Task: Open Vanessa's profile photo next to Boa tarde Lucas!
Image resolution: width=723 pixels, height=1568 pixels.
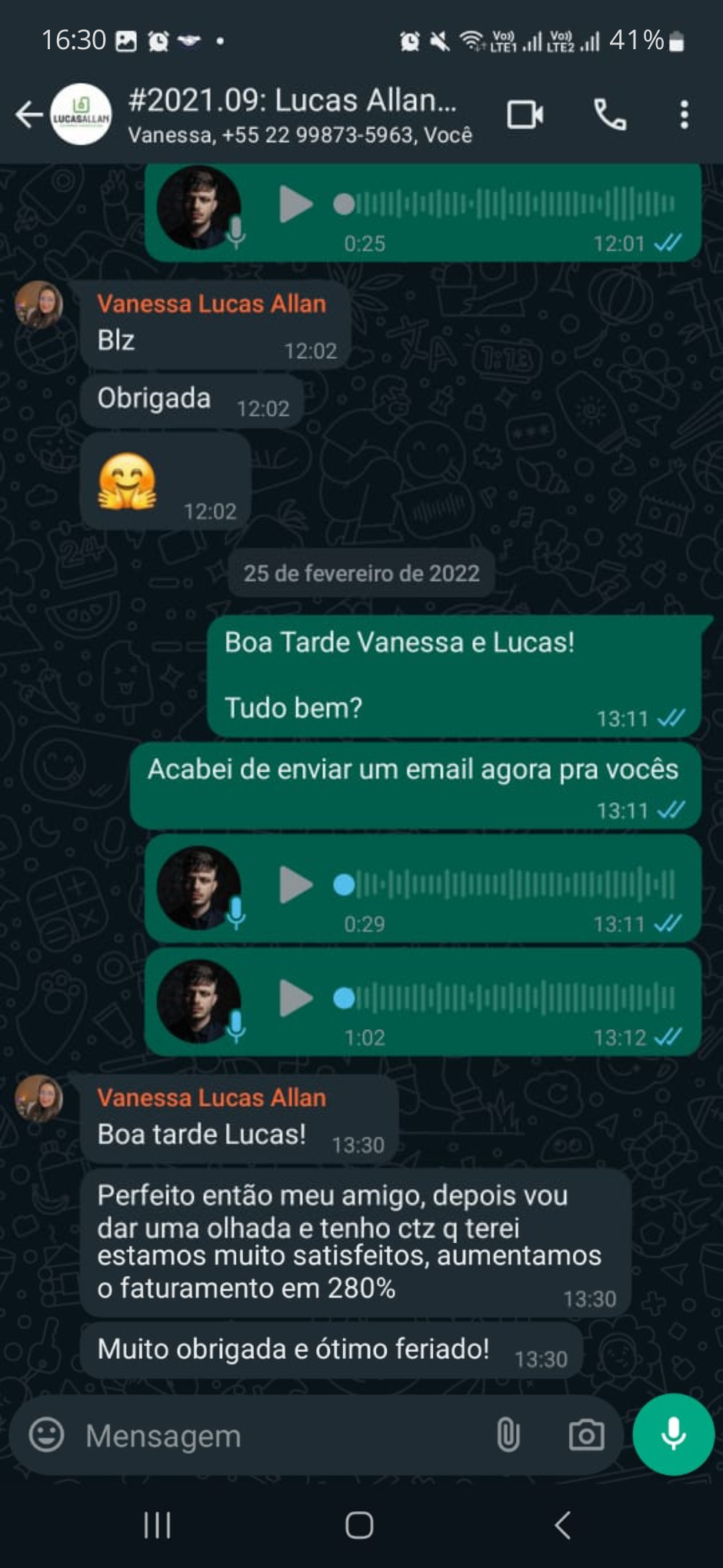Action: tap(38, 1099)
